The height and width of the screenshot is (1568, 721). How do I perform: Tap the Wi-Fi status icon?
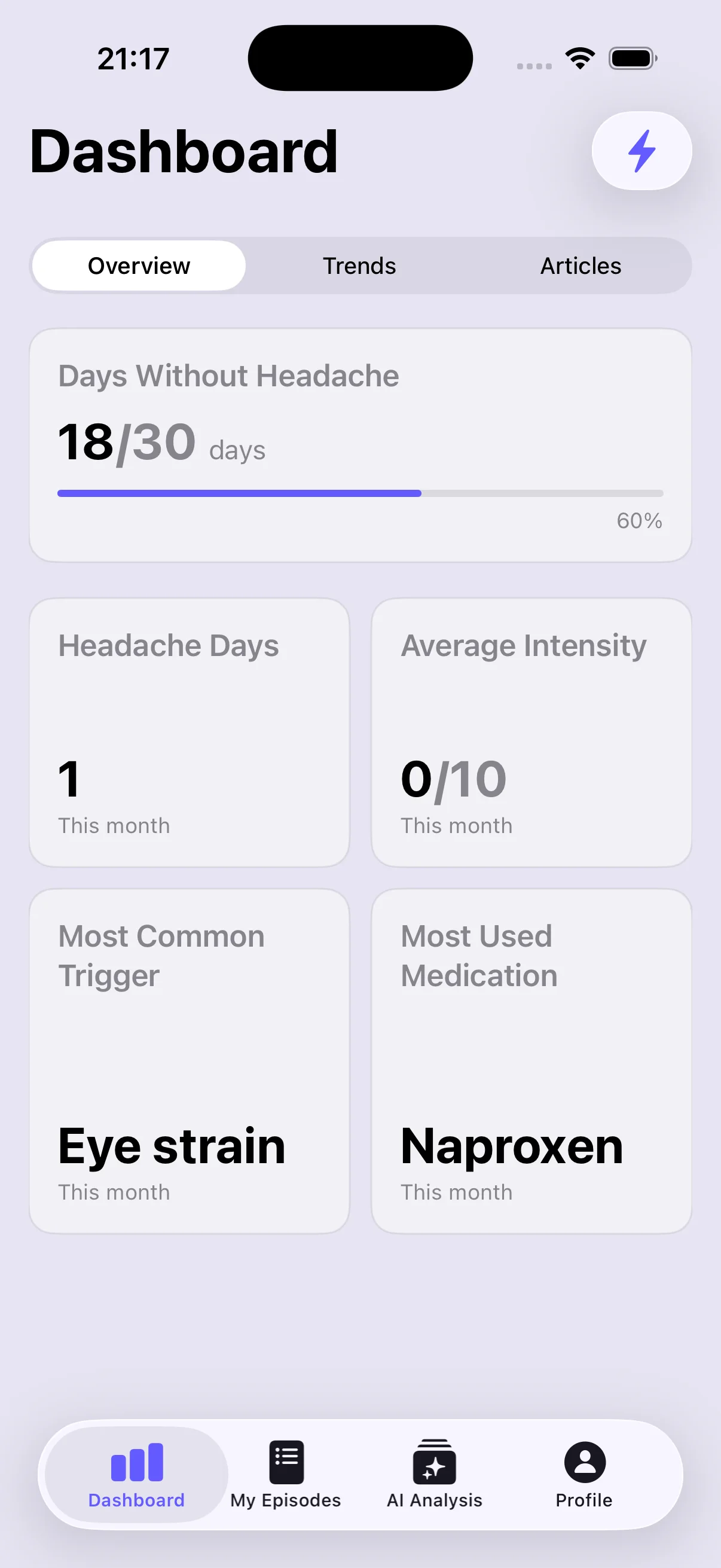point(579,57)
